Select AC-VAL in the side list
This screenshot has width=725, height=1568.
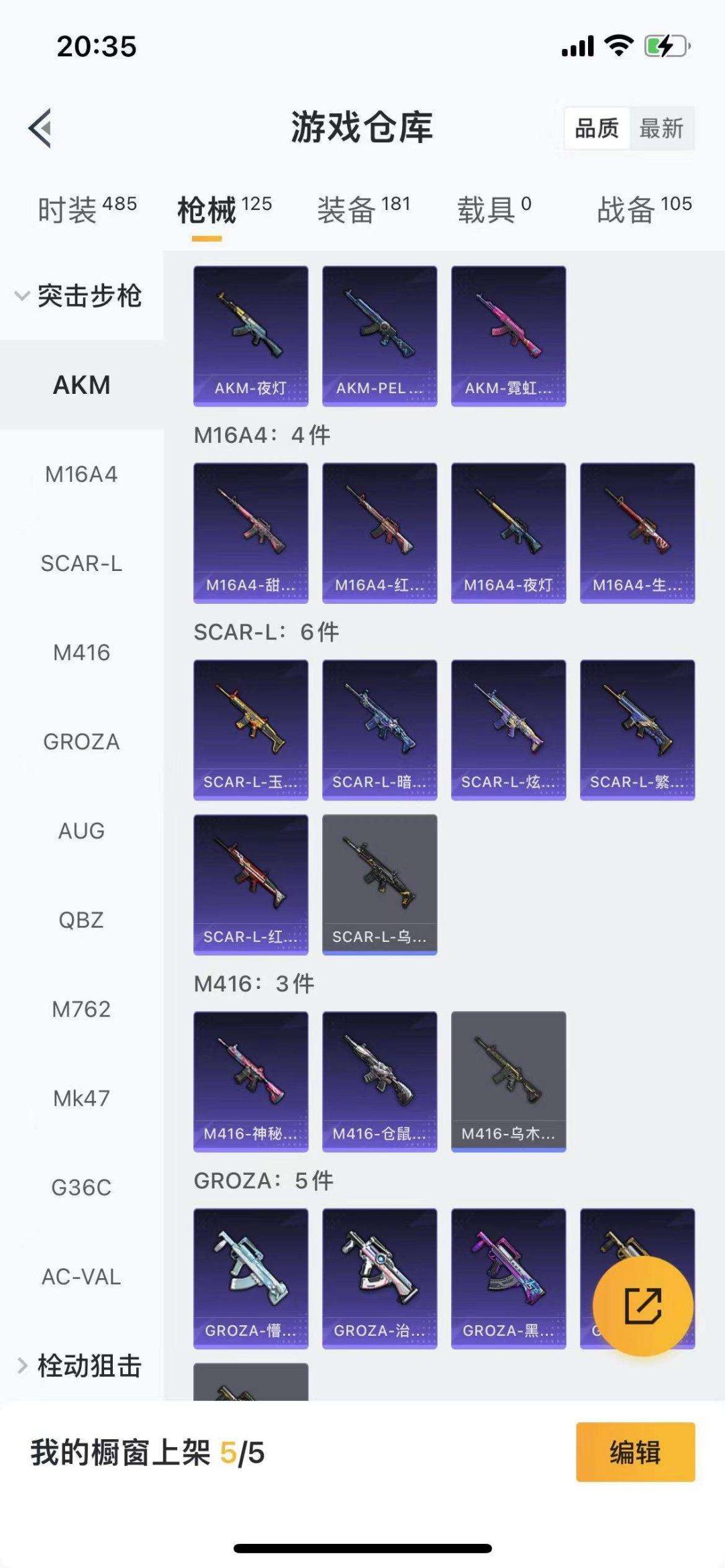[x=81, y=1277]
